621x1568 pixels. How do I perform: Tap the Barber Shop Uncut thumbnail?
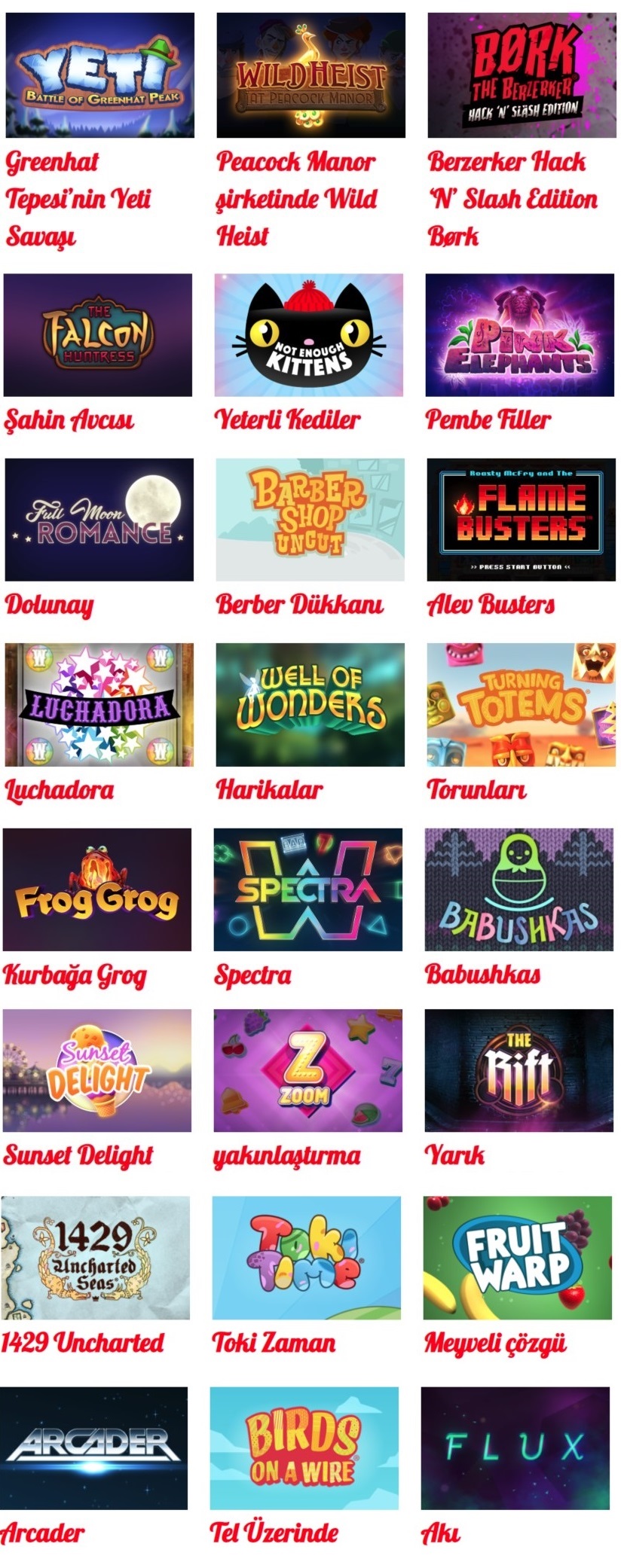pyautogui.click(x=310, y=519)
